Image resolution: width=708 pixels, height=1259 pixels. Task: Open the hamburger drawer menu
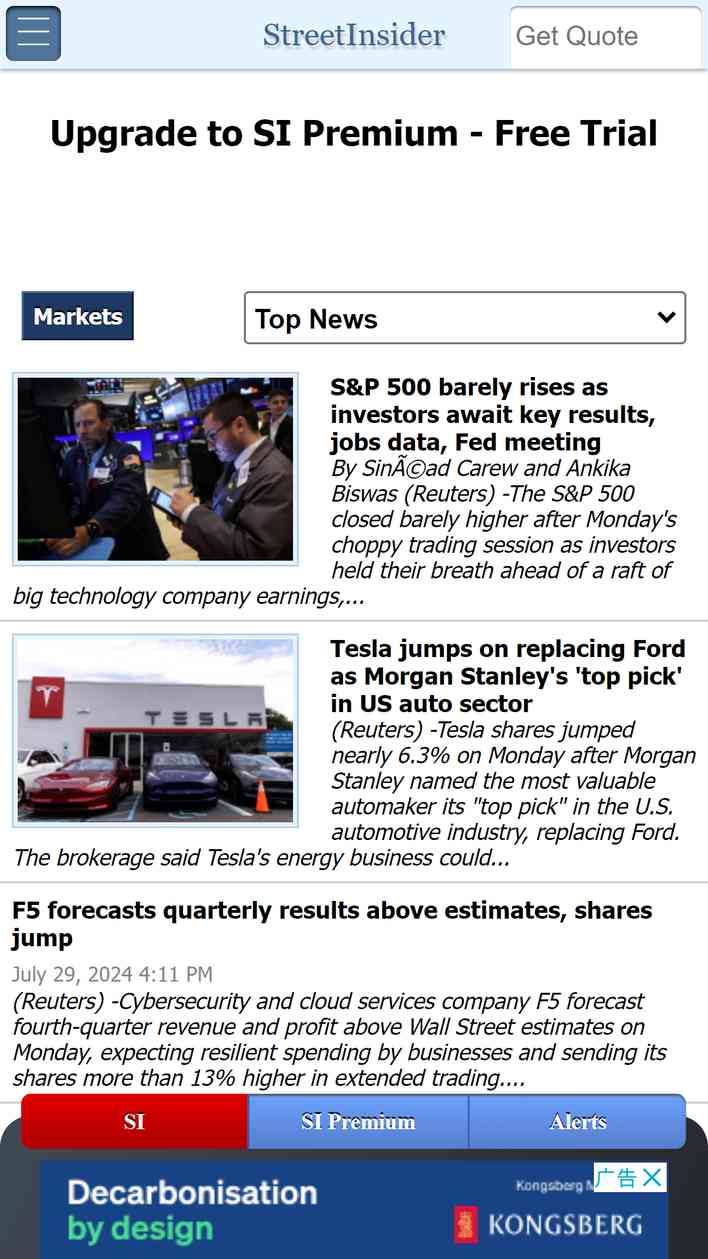pos(33,33)
